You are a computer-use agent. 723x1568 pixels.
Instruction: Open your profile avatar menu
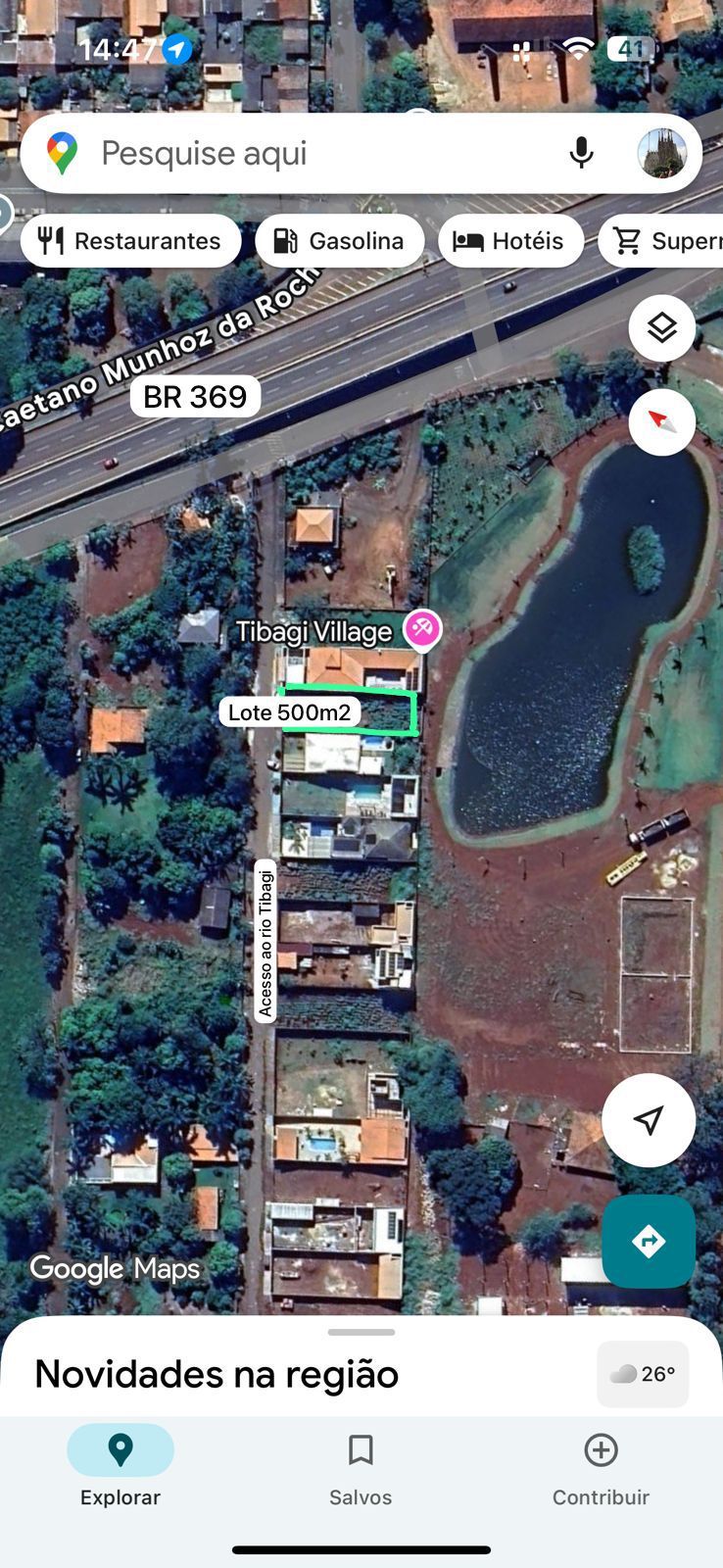(x=663, y=152)
